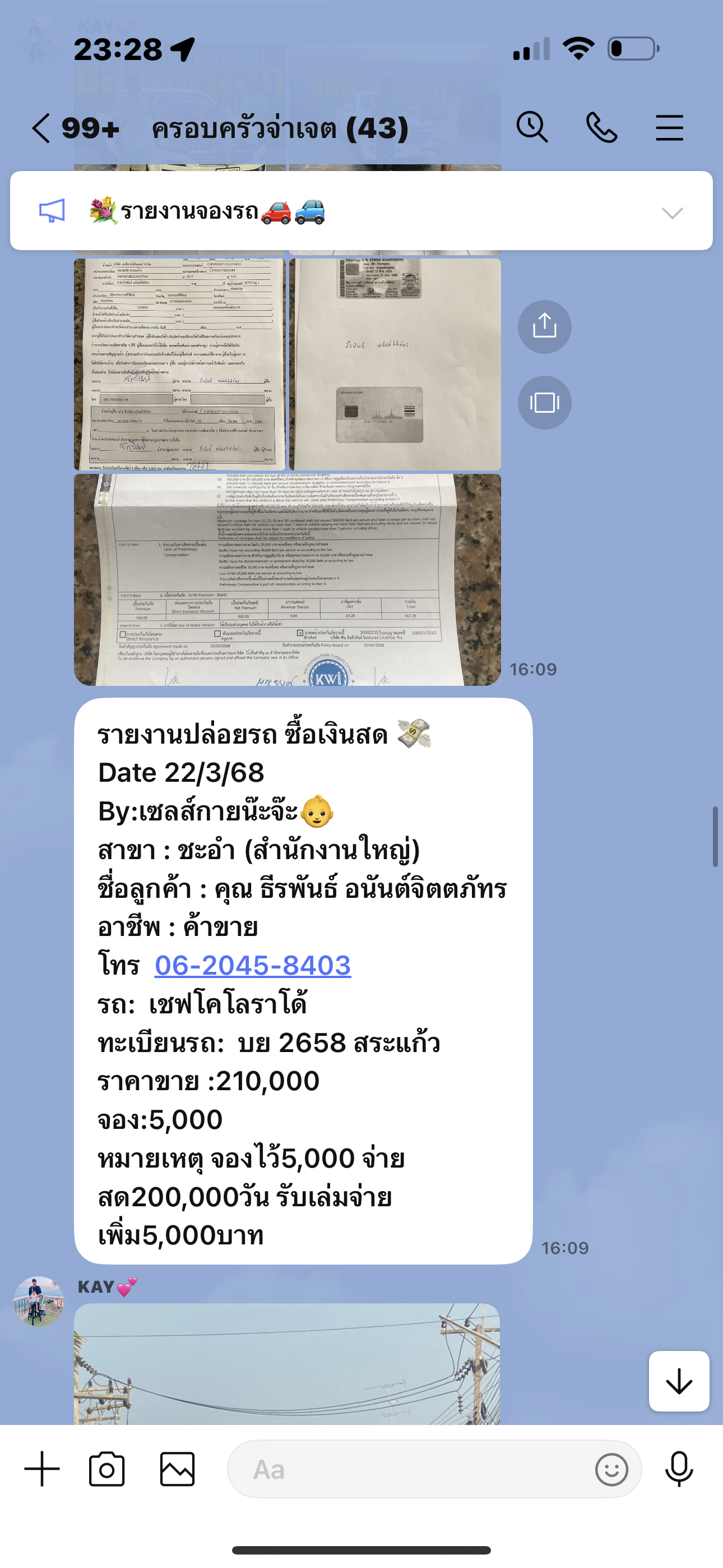Open the KWI insurance document photo
The width and height of the screenshot is (723, 1568).
288,579
